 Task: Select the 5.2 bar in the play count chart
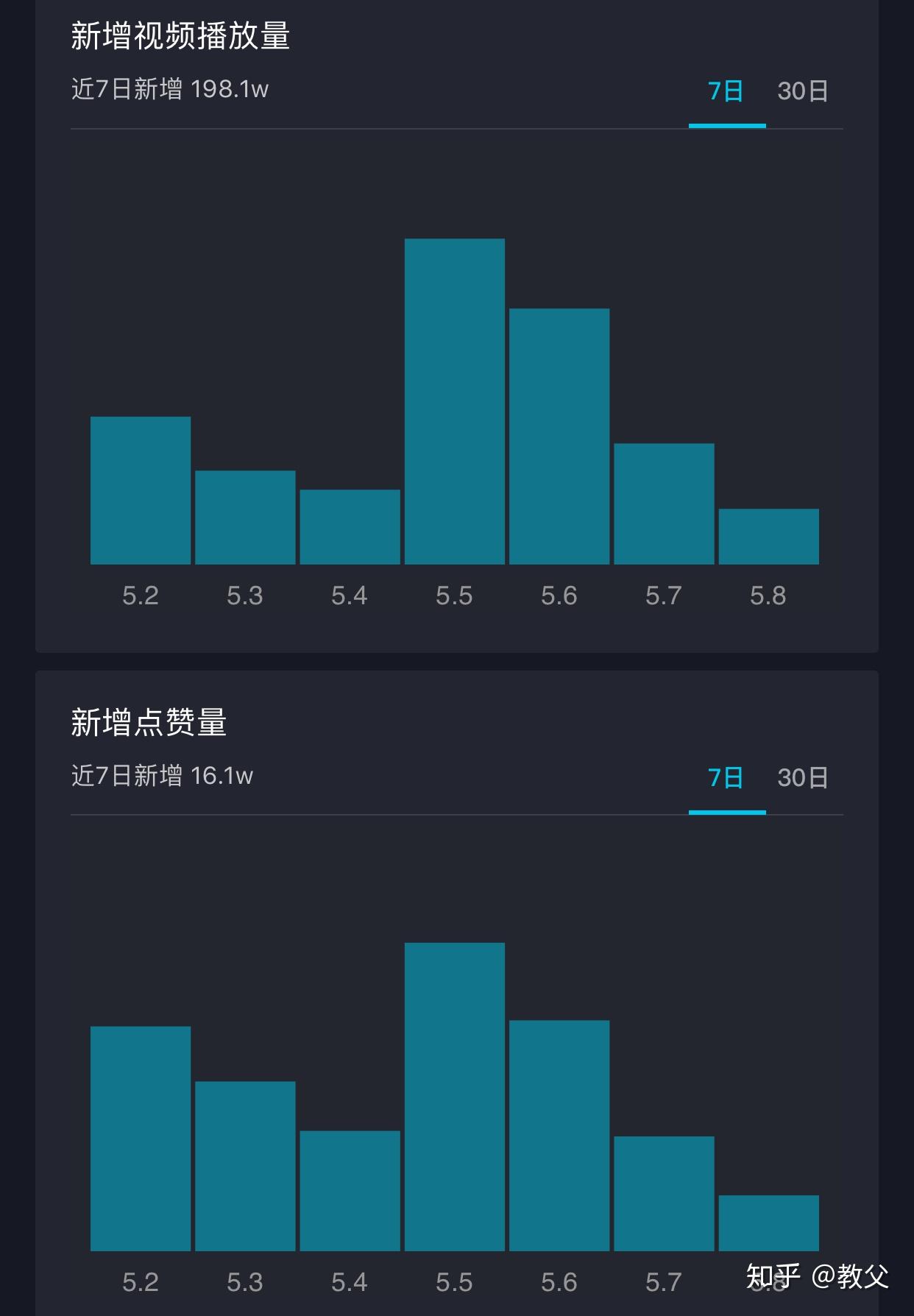[140, 489]
